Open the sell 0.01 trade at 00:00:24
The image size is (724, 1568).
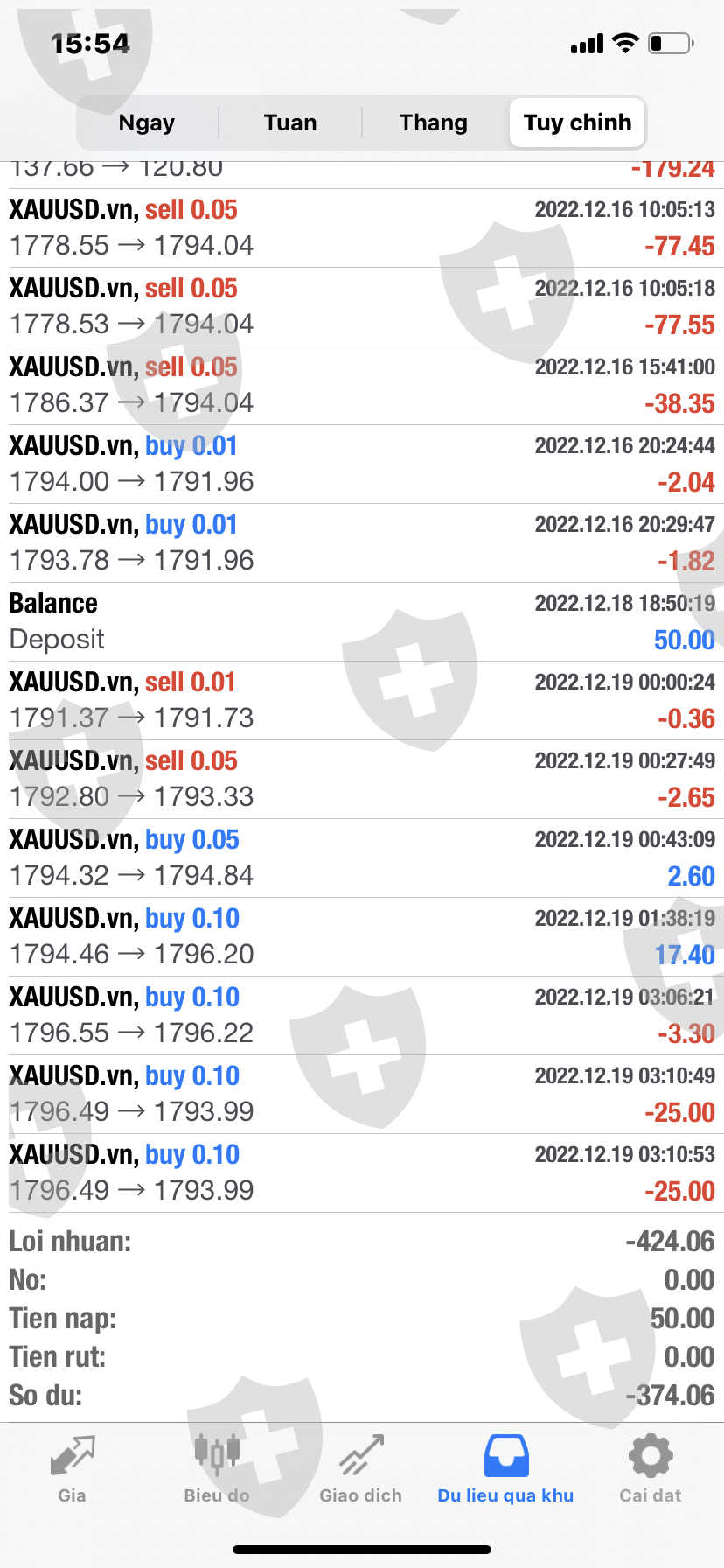[x=362, y=700]
